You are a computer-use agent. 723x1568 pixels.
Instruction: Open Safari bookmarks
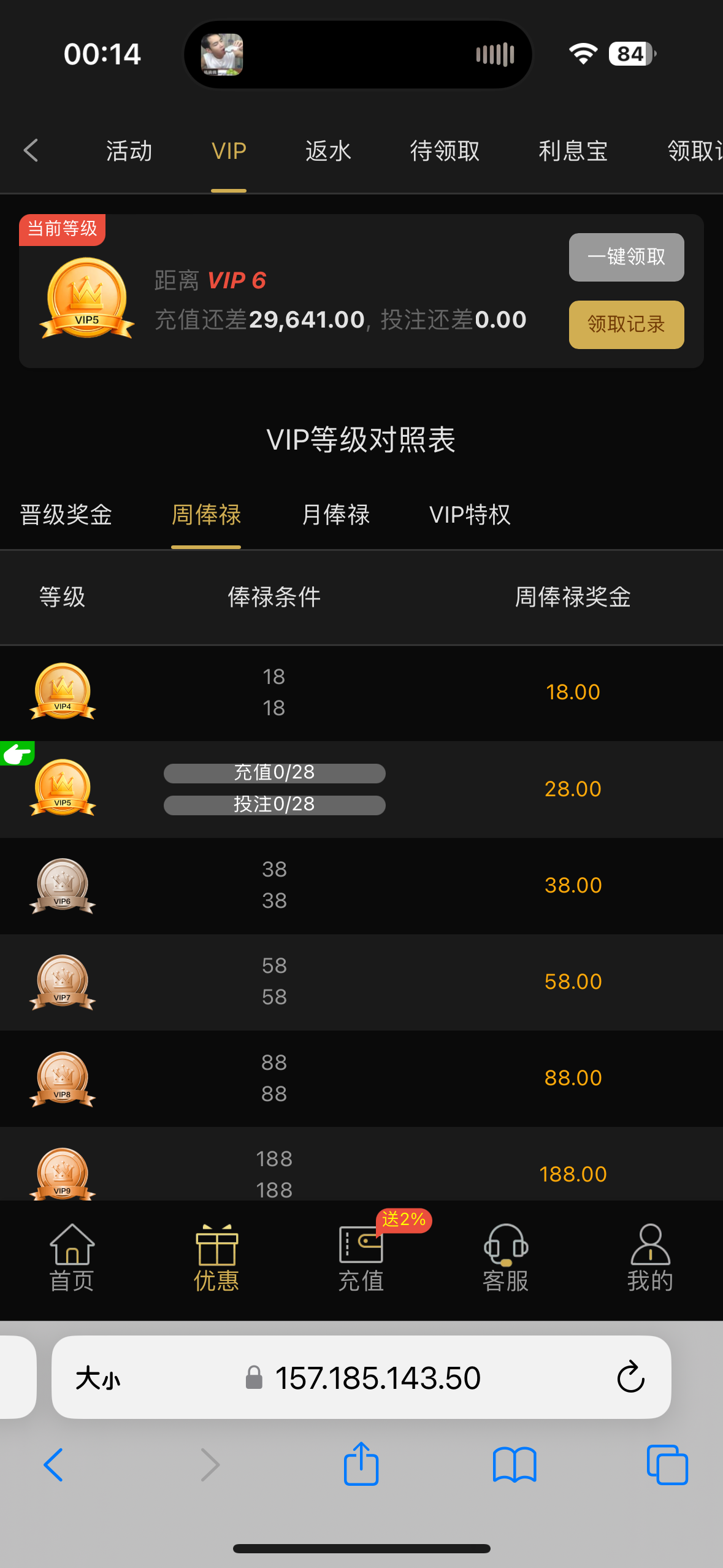[x=515, y=1464]
